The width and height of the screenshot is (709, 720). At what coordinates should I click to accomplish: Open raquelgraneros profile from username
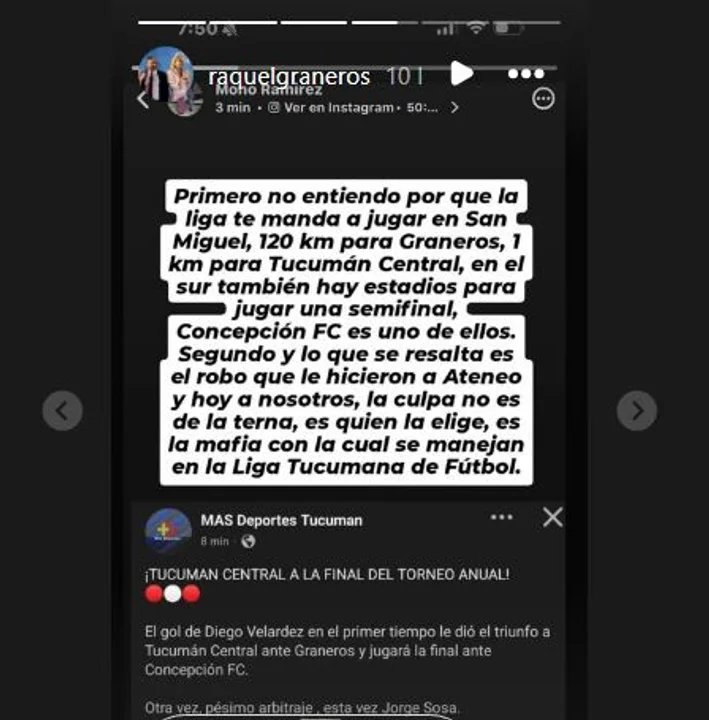[x=289, y=76]
